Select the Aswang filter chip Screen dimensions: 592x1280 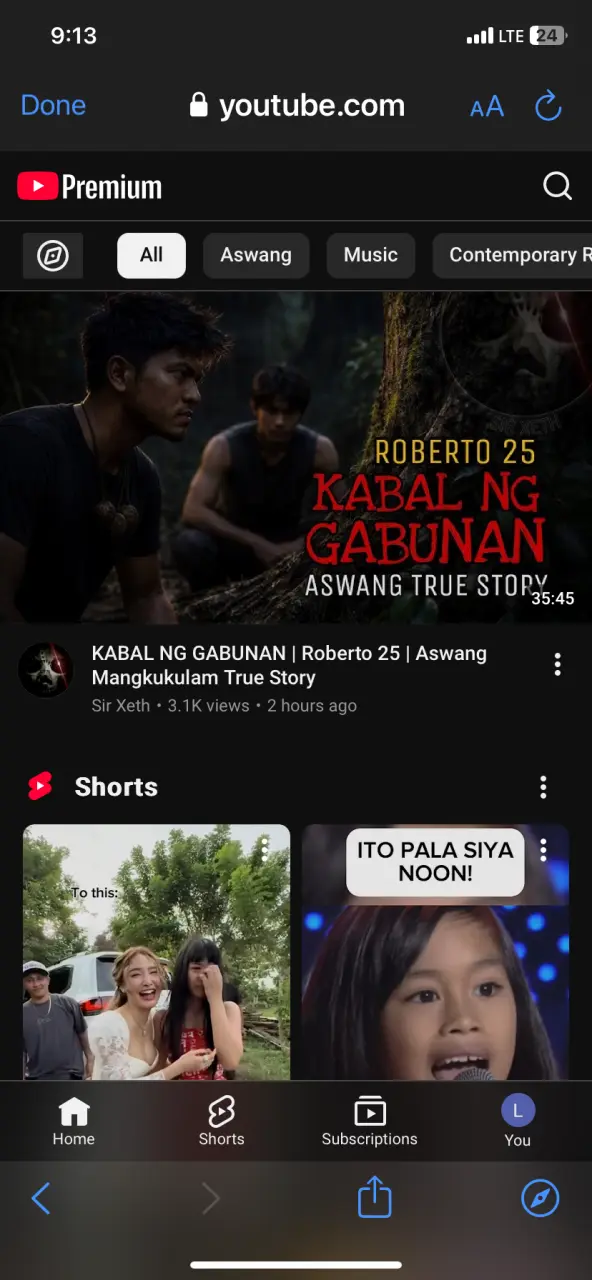tap(256, 255)
